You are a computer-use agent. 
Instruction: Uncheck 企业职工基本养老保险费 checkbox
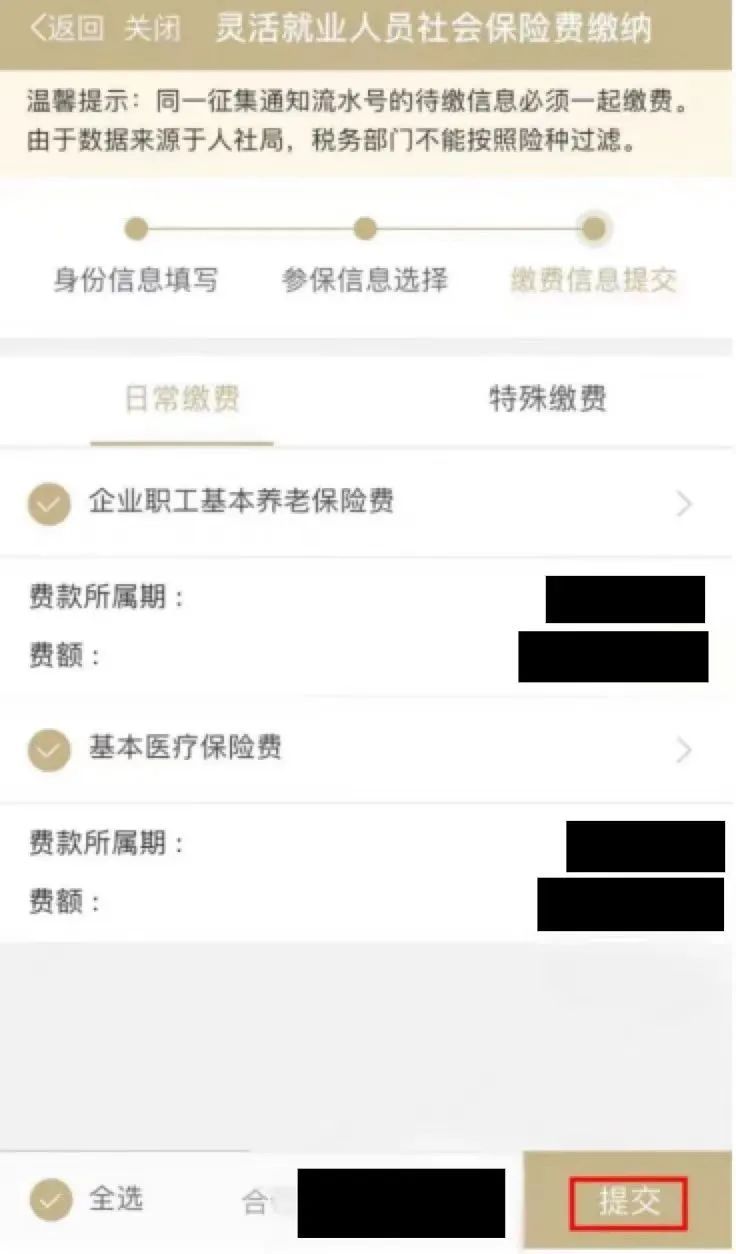[x=49, y=503]
